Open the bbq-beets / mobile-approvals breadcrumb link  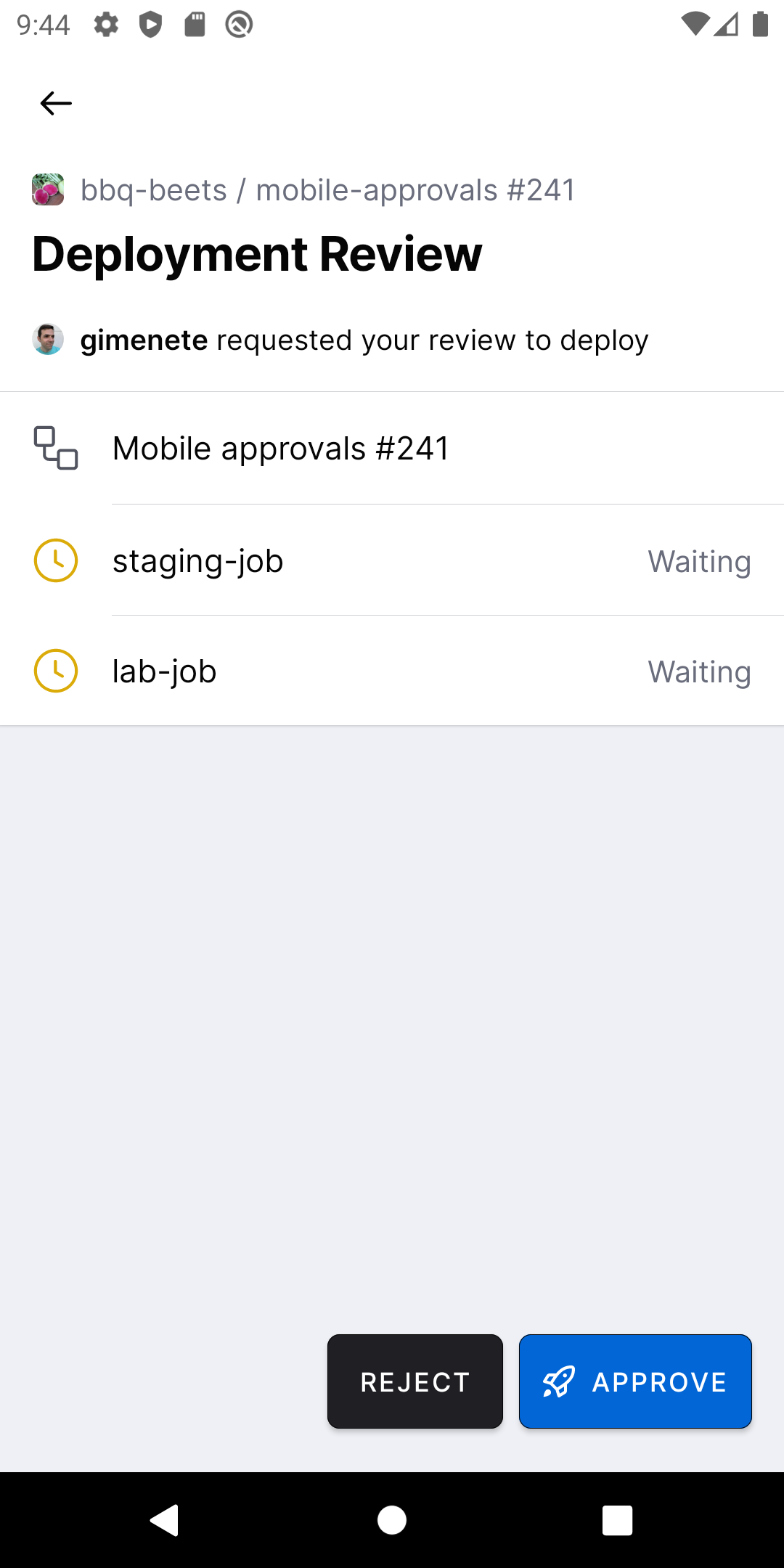pyautogui.click(x=327, y=190)
